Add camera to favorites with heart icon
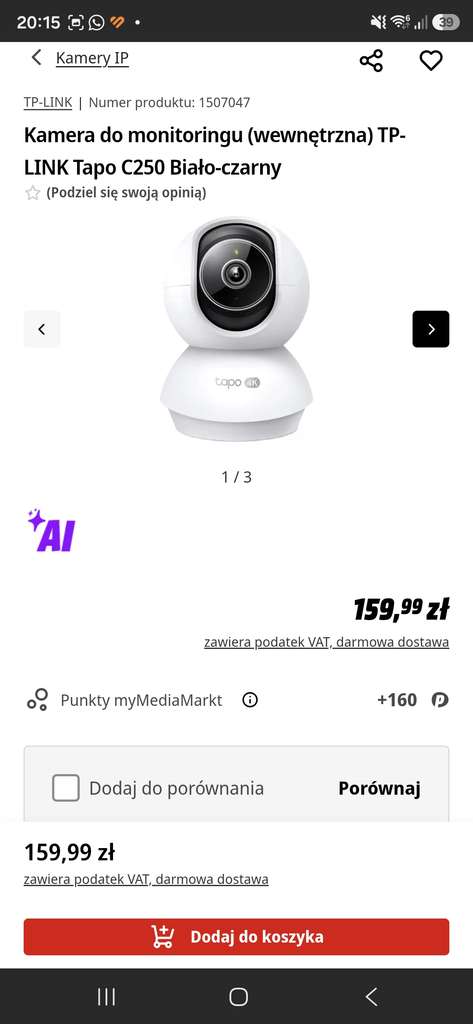 point(431,61)
